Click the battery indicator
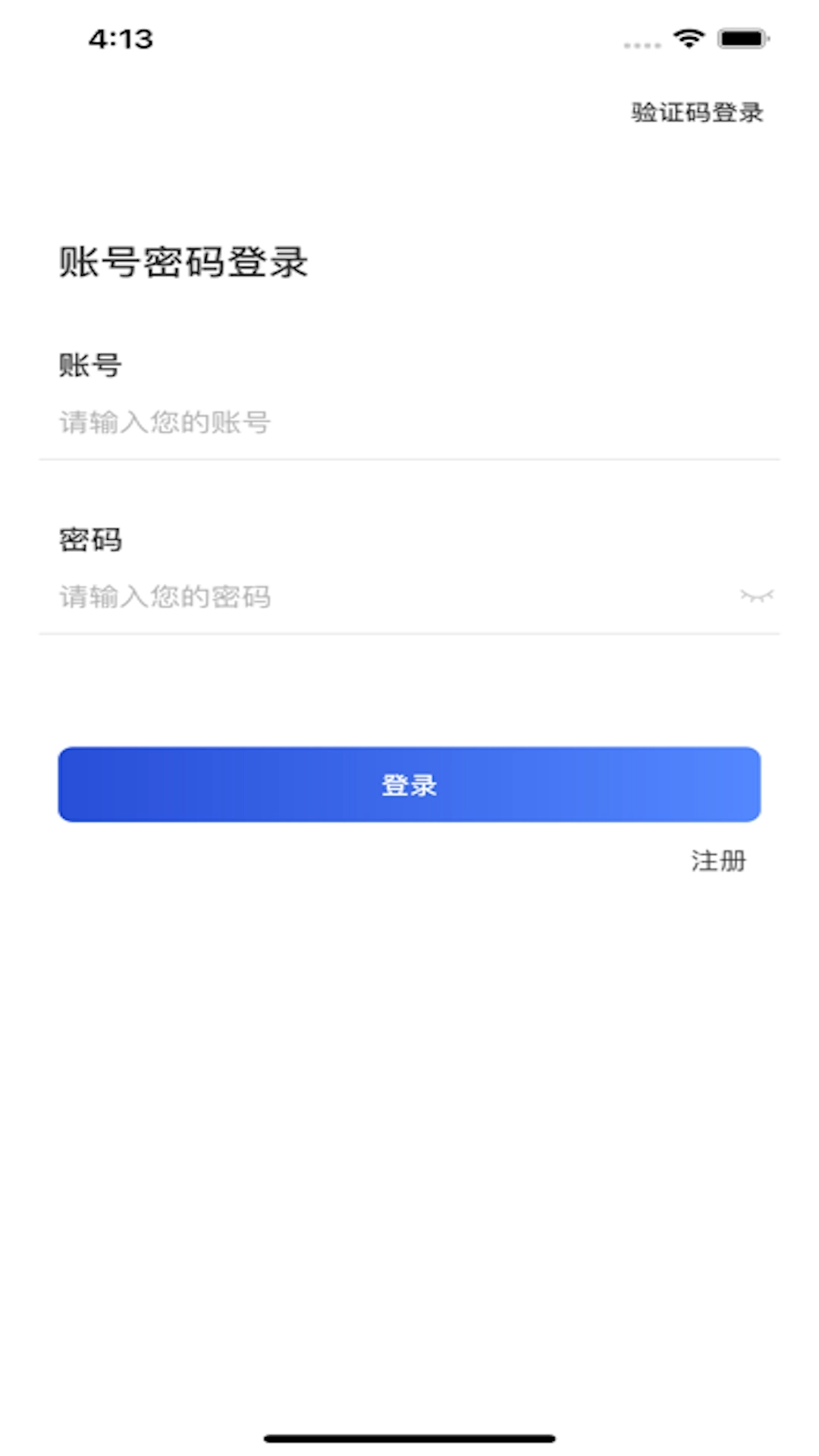This screenshot has height=1456, width=819. tap(739, 38)
